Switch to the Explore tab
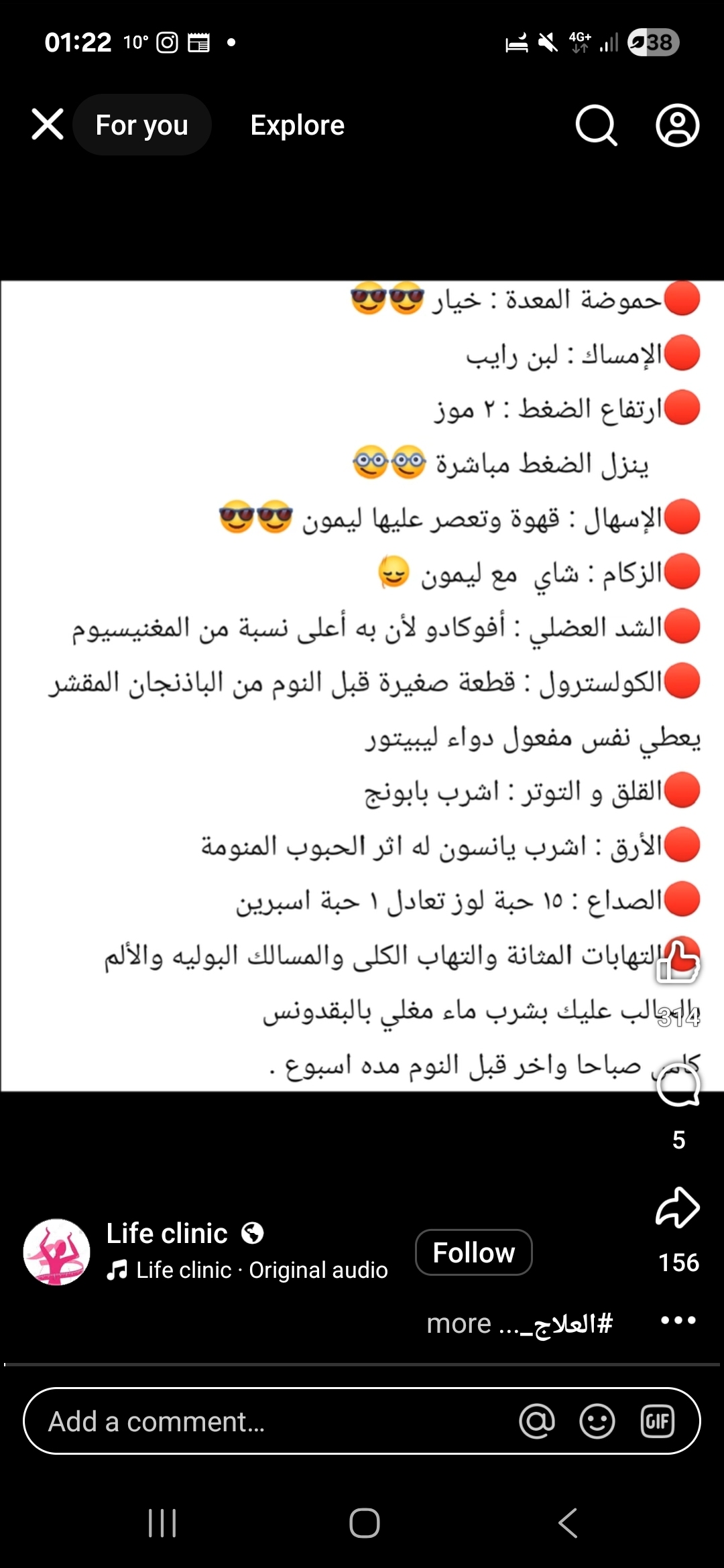This screenshot has height=1568, width=724. click(297, 125)
